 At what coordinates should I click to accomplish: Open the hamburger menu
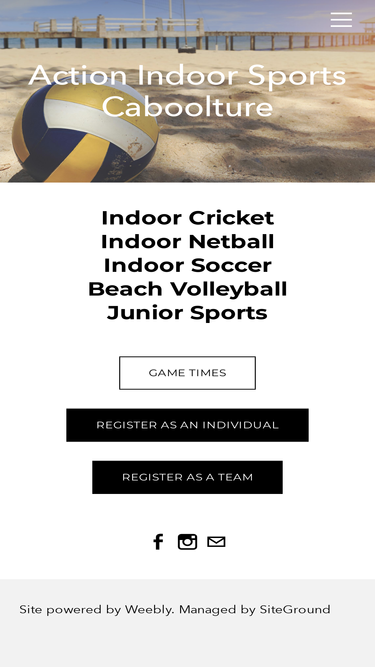341,20
